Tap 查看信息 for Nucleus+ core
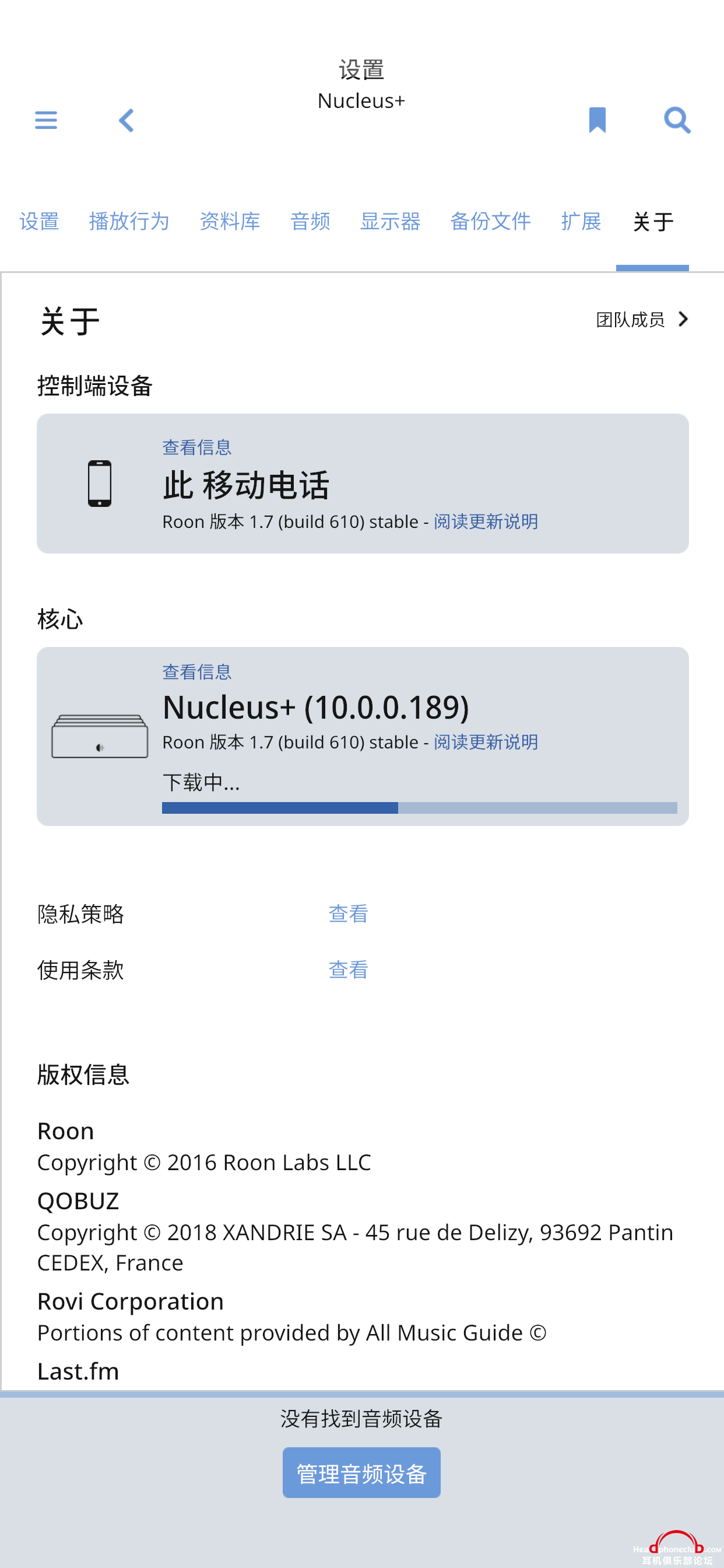 point(196,671)
